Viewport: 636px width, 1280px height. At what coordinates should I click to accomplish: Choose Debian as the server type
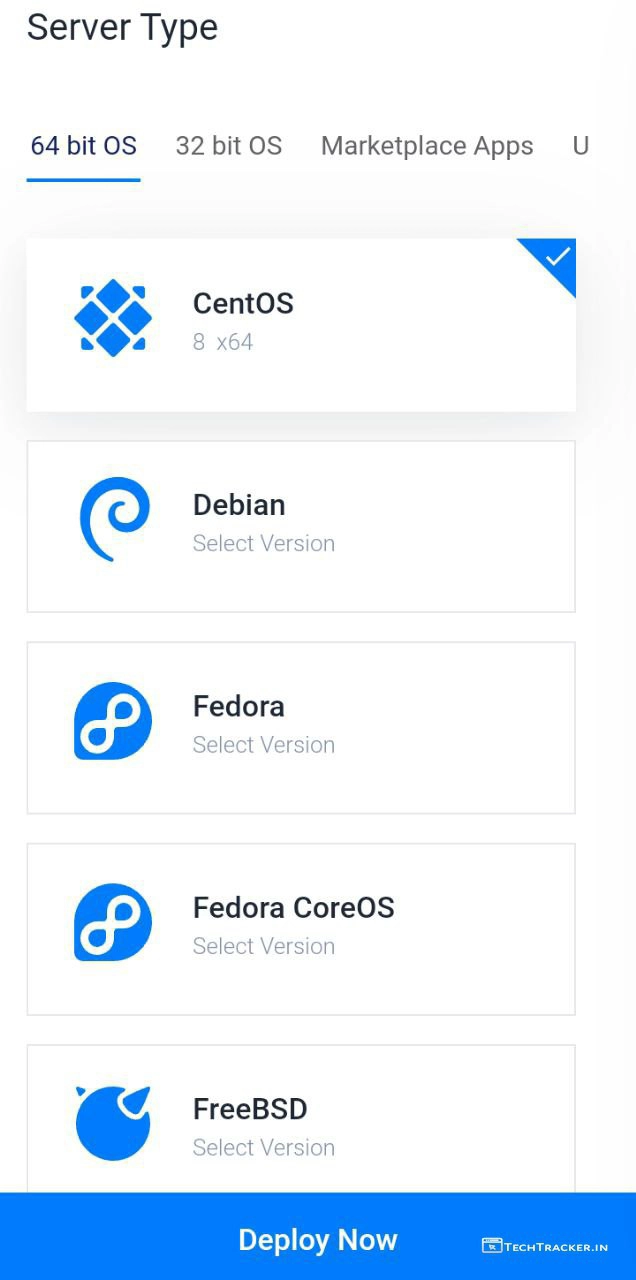click(300, 526)
